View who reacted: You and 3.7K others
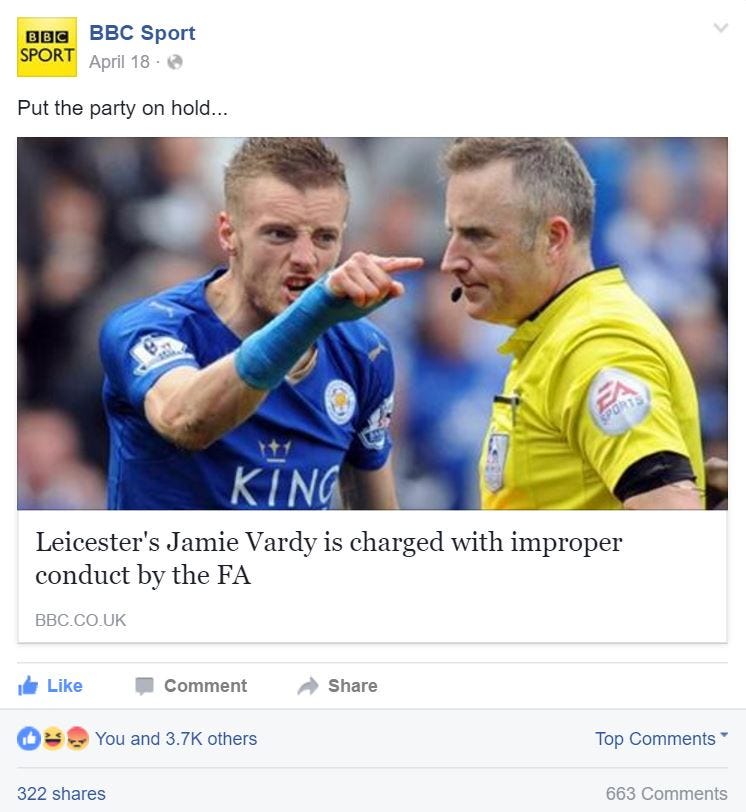Image resolution: width=746 pixels, height=812 pixels. [175, 739]
